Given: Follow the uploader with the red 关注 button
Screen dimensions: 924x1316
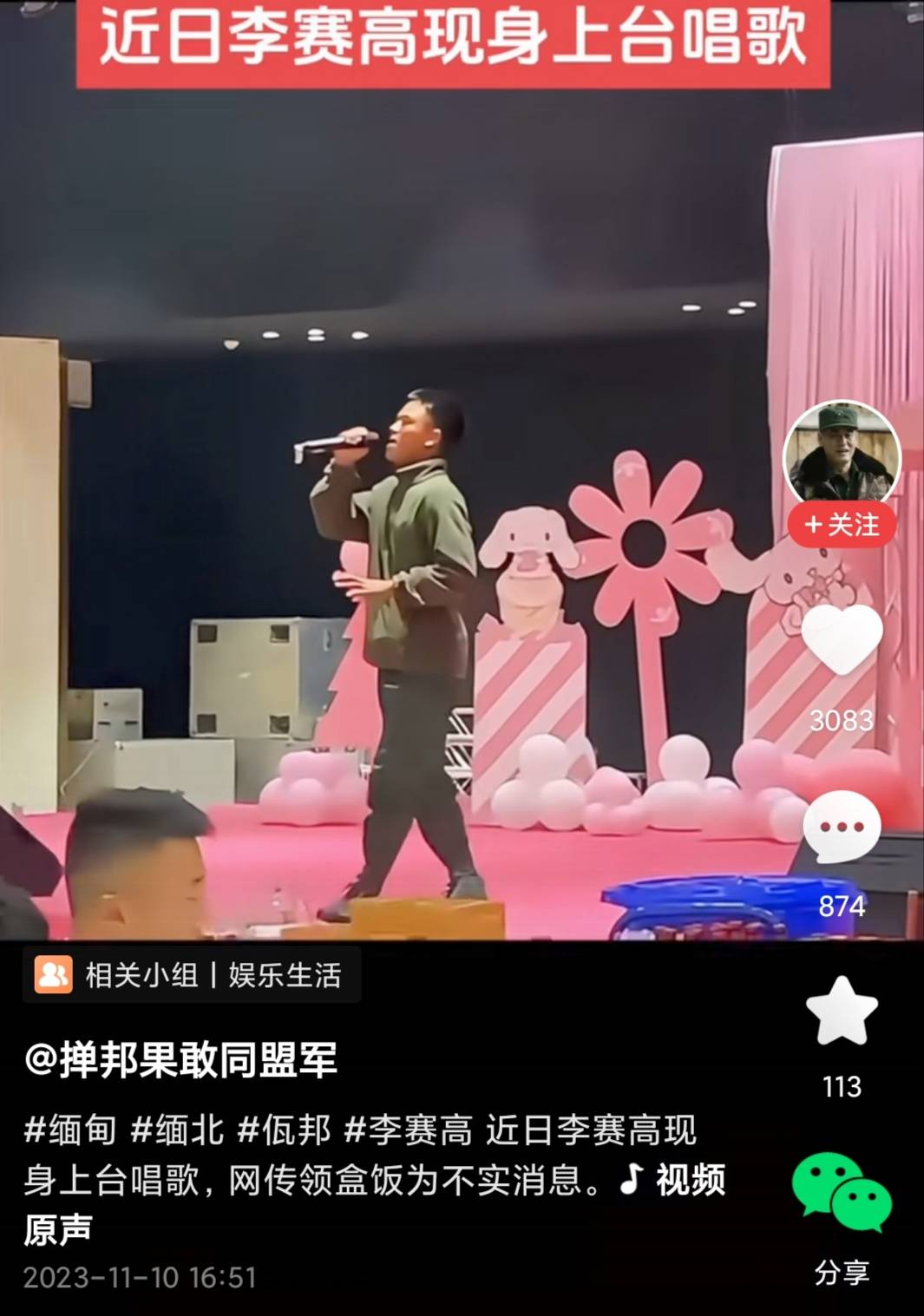Looking at the screenshot, I should (x=841, y=525).
